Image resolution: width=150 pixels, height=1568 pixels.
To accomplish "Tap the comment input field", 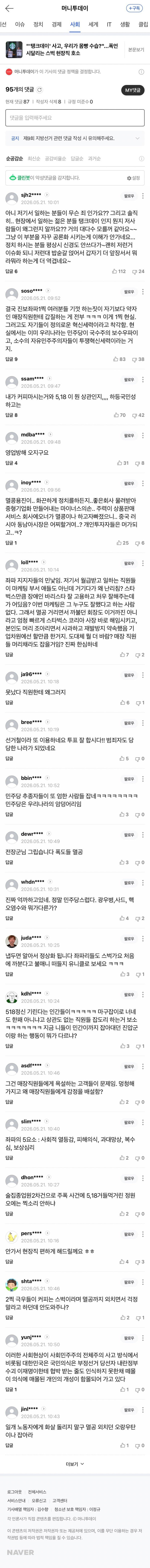I will tap(75, 117).
